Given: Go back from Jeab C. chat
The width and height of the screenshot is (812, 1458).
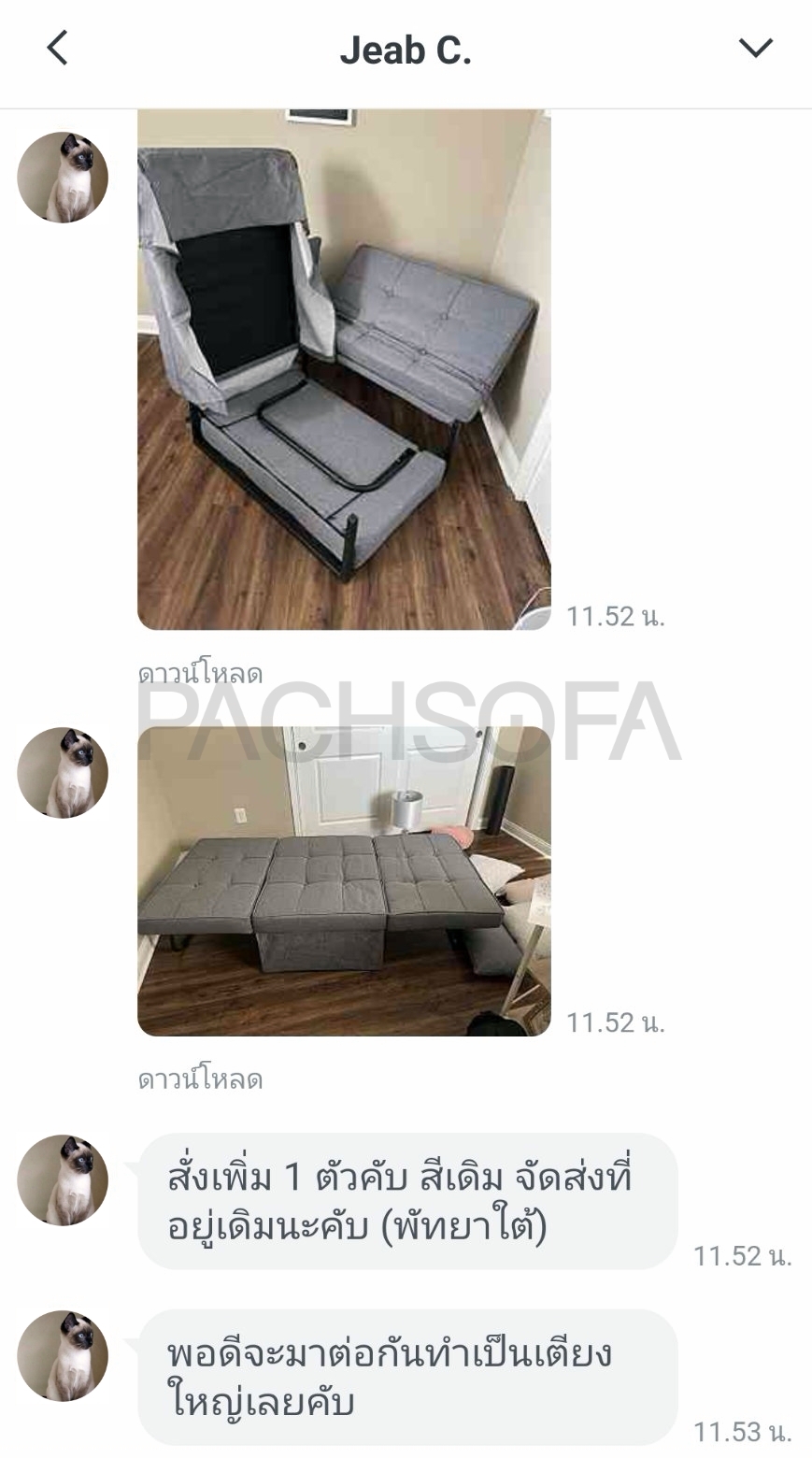Looking at the screenshot, I should click(57, 48).
